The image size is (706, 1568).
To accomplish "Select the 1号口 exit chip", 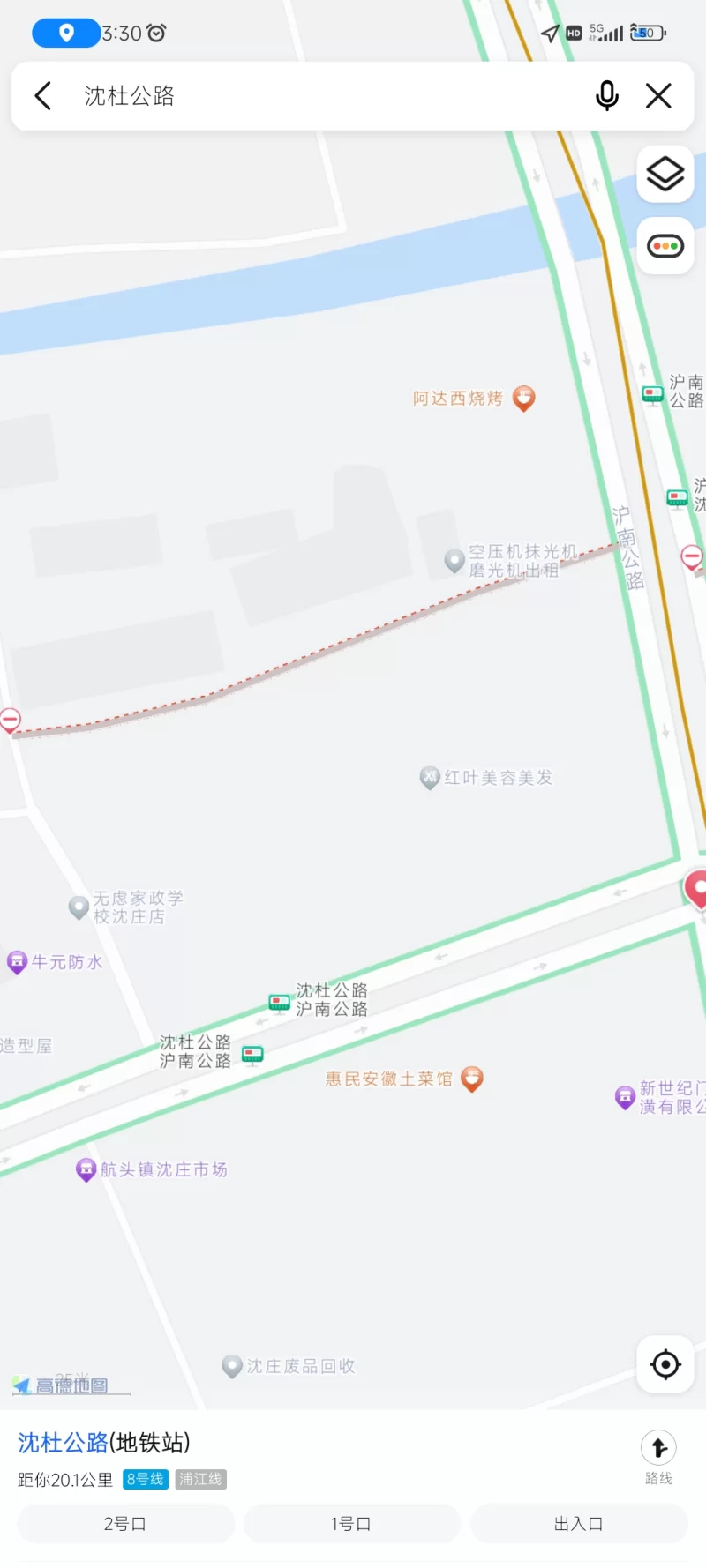I will 351,1524.
